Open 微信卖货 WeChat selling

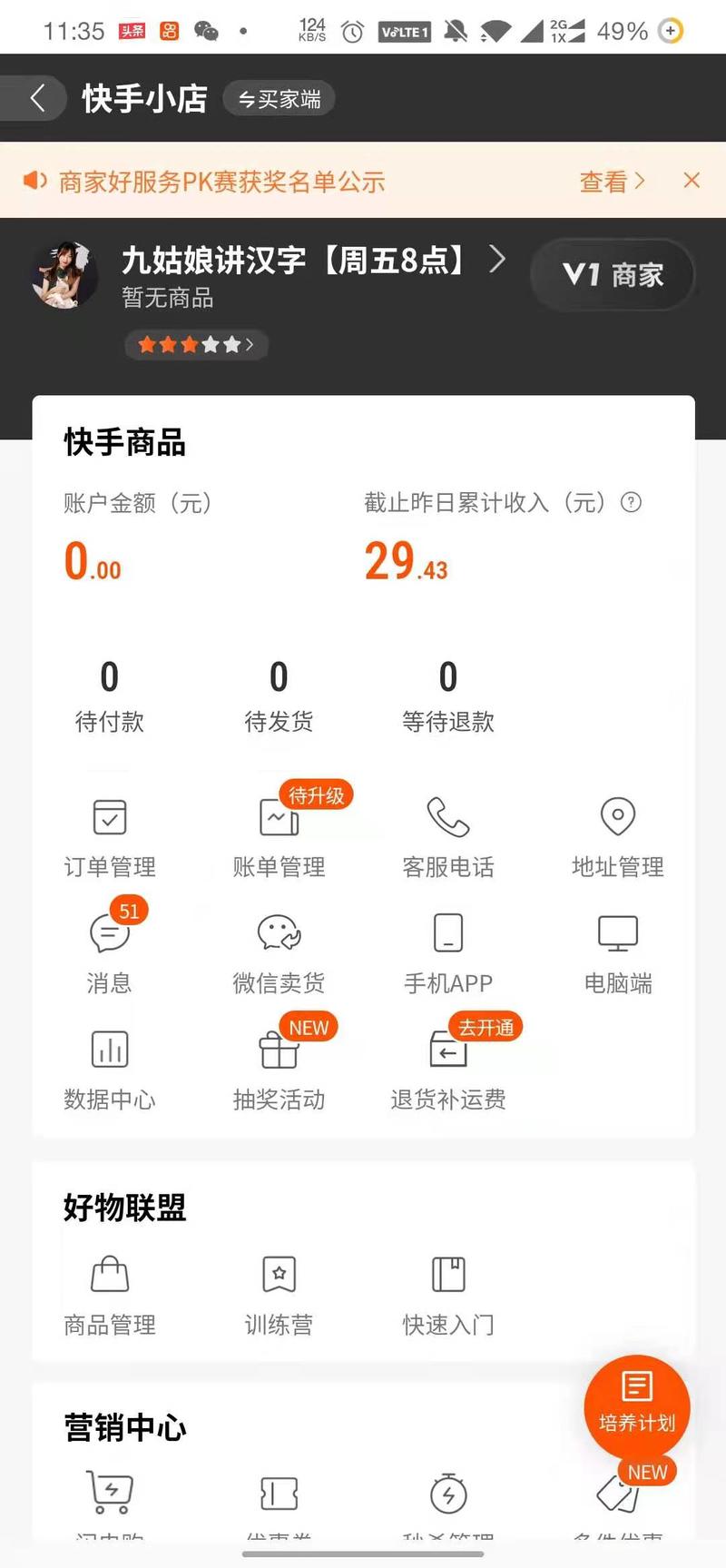click(x=279, y=952)
